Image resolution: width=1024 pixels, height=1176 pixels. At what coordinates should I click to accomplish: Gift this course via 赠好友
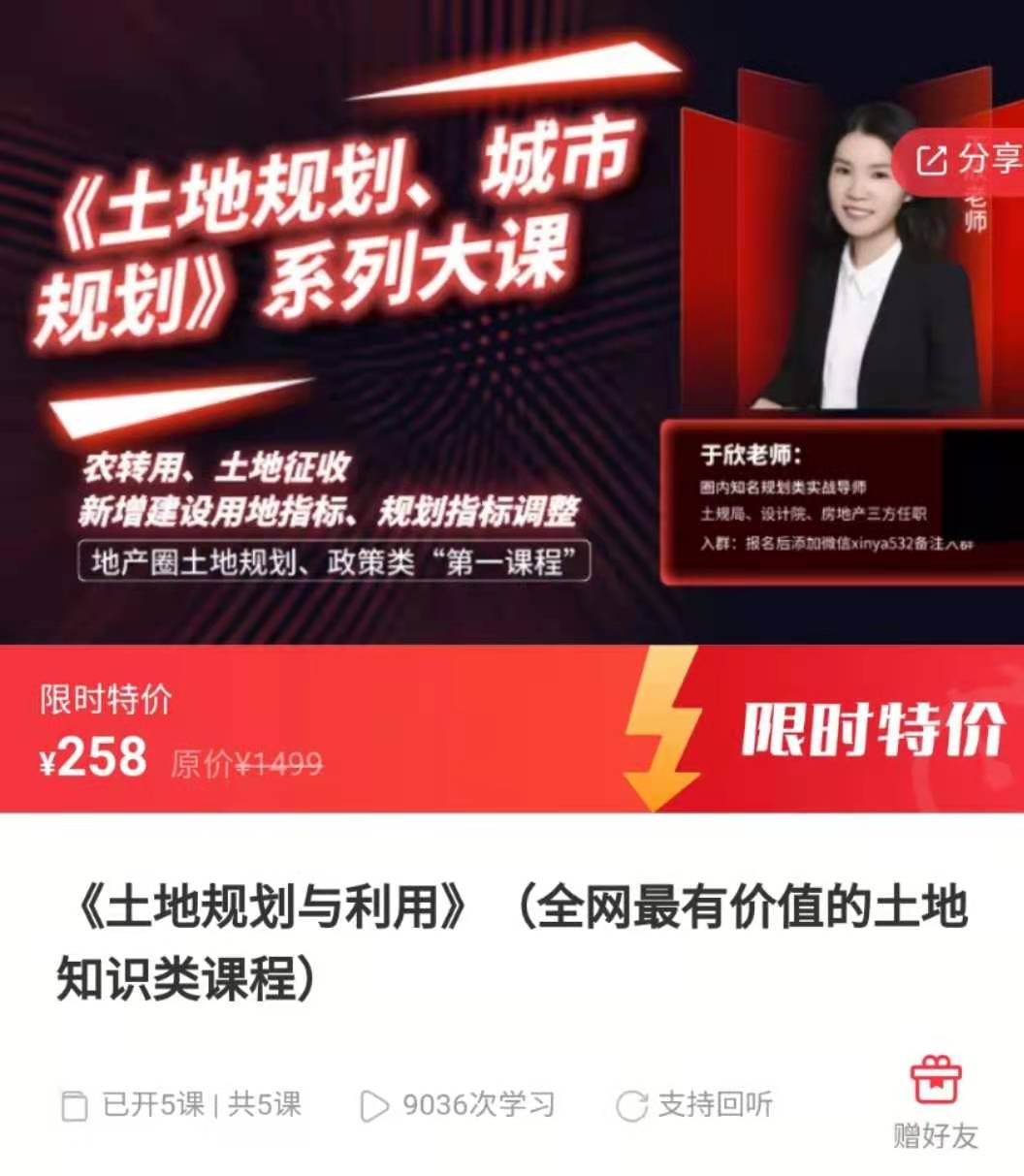(936, 1102)
